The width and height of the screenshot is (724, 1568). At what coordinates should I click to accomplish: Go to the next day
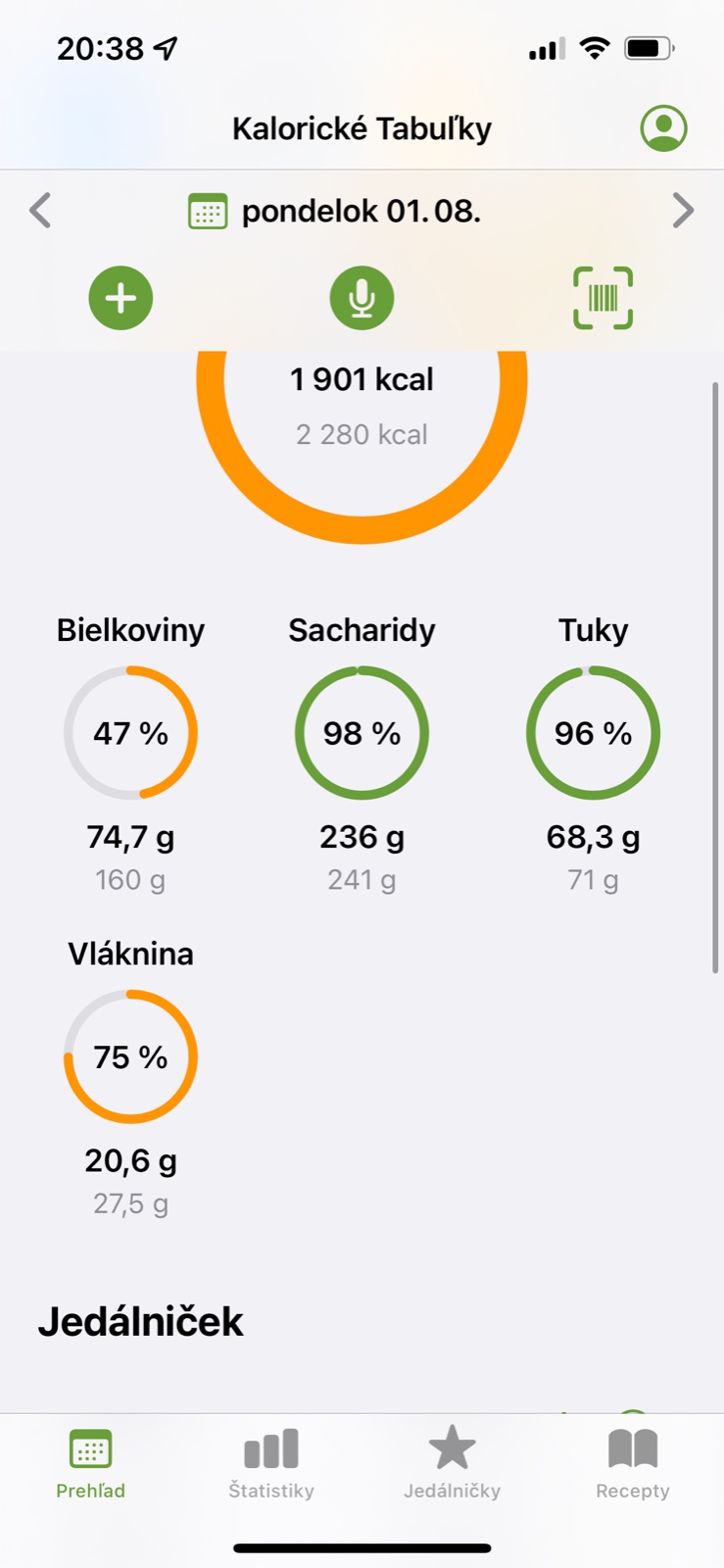pos(683,211)
